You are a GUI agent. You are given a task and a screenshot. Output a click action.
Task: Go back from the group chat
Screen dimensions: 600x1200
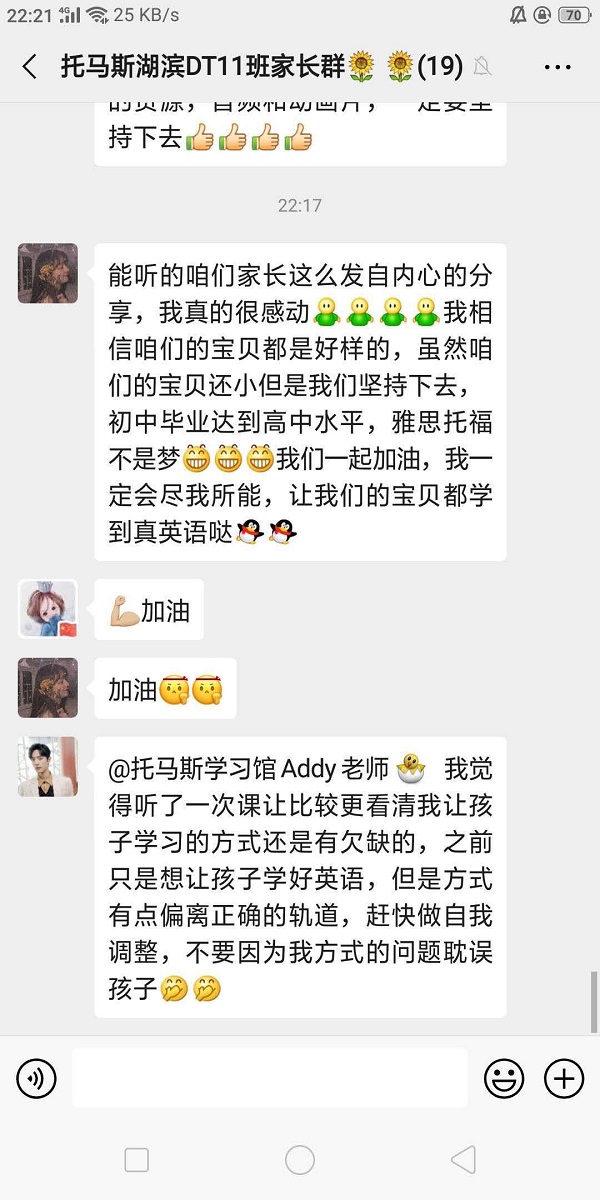tap(29, 67)
